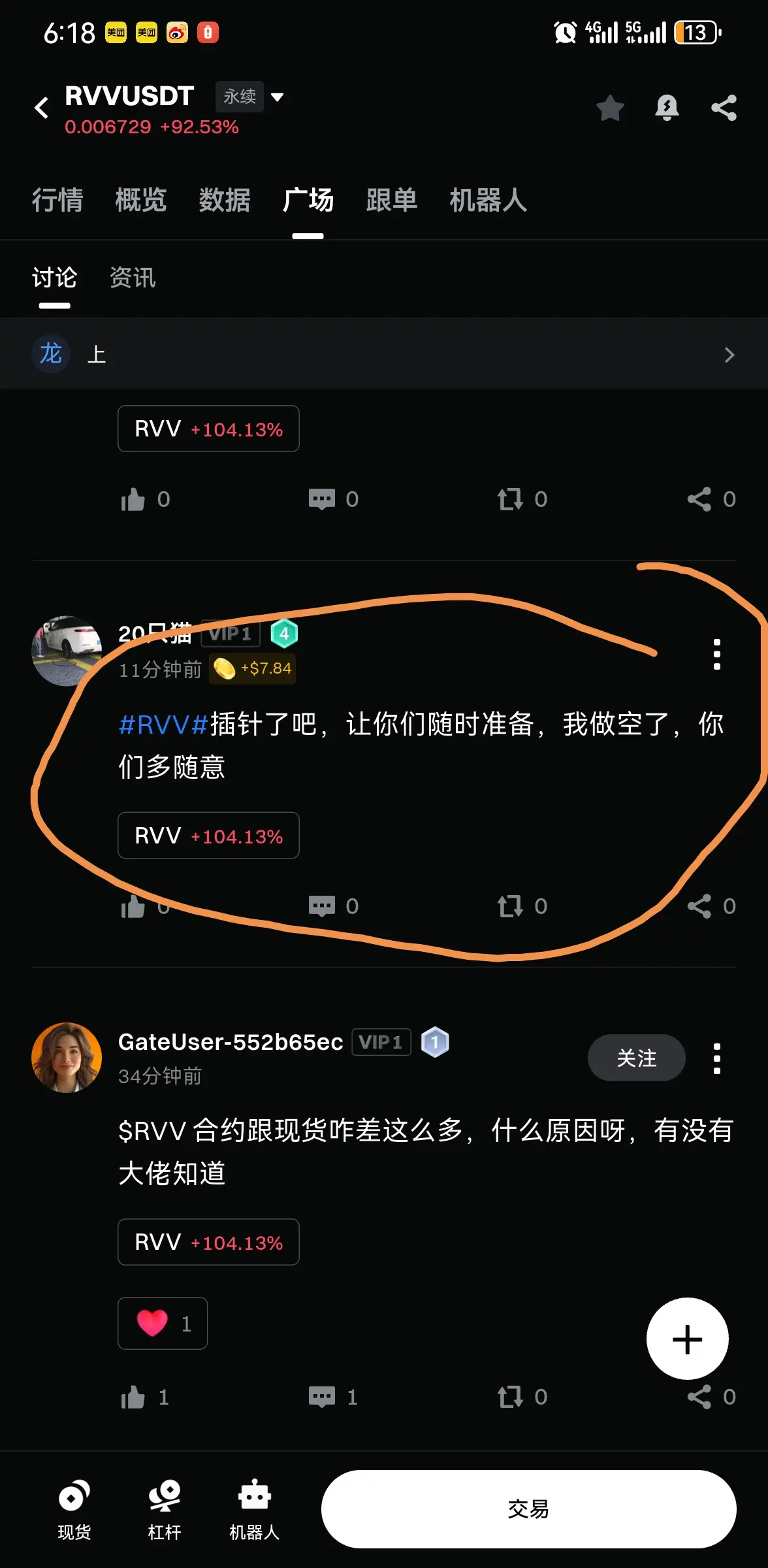Tap the heart reaction on GateUser-552b65ec's post
This screenshot has height=1568, width=768.
point(163,1323)
